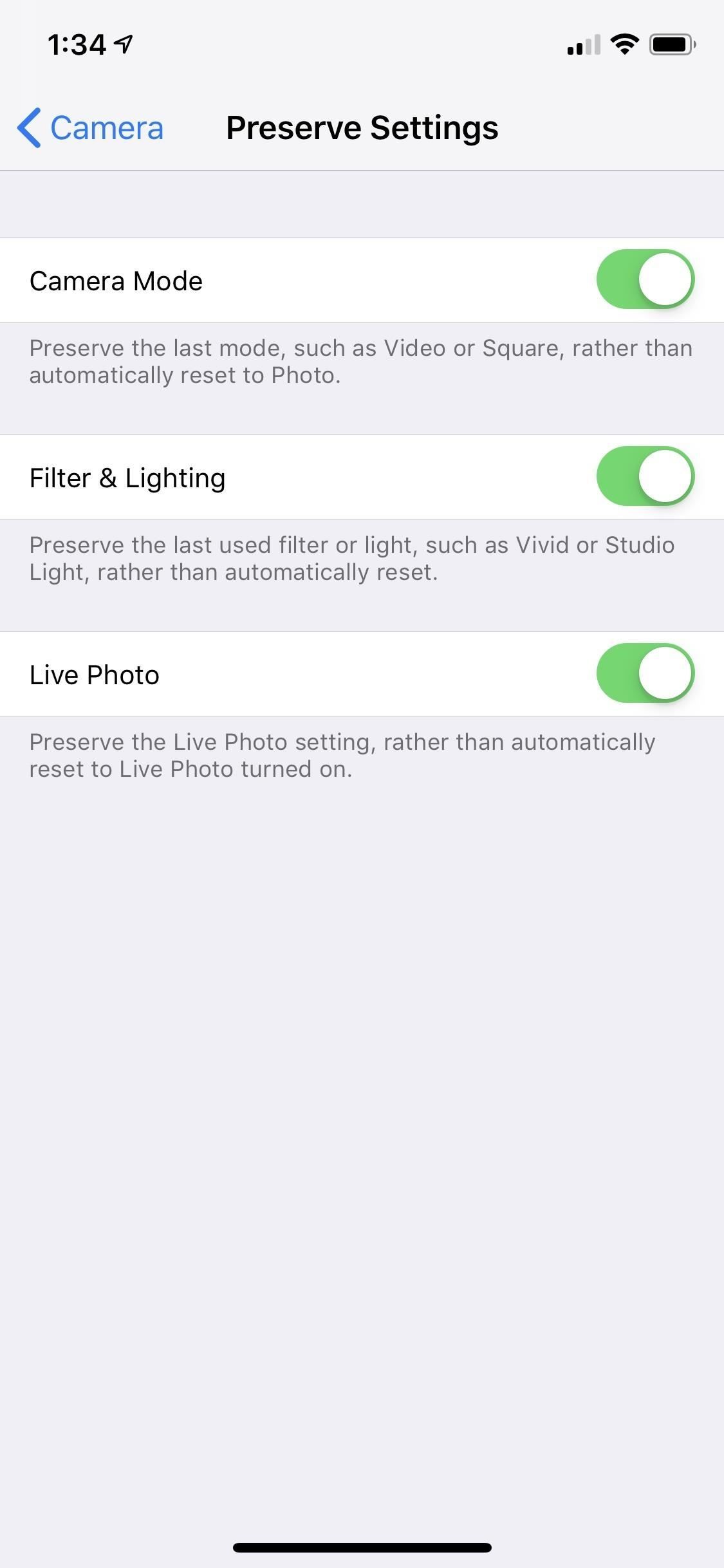Collapse back to Camera via chevron
Screen dimensions: 724x1568
29,127
